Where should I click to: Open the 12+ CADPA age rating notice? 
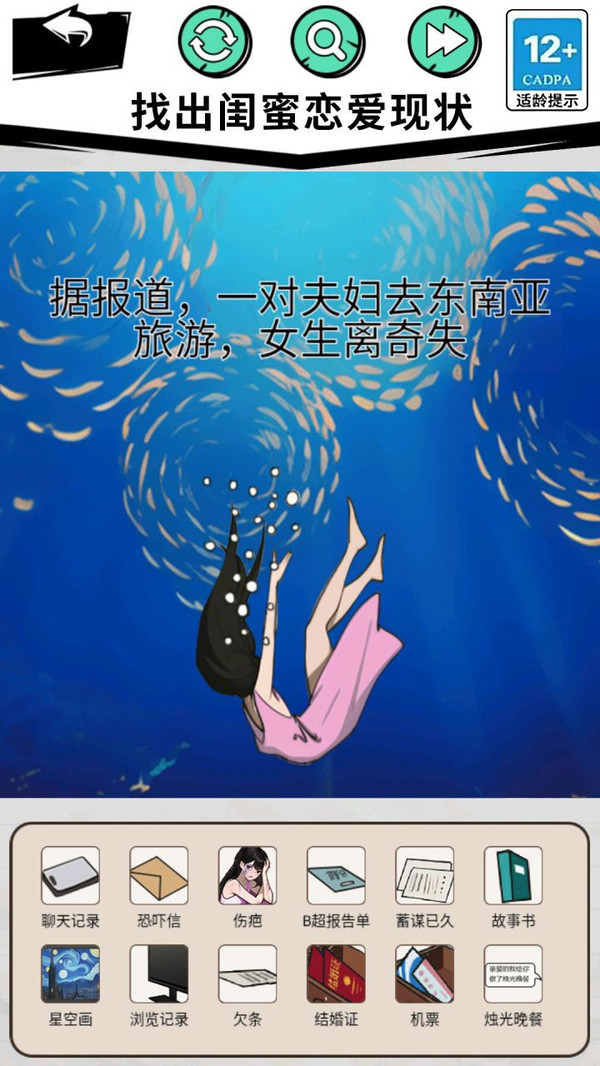(546, 60)
